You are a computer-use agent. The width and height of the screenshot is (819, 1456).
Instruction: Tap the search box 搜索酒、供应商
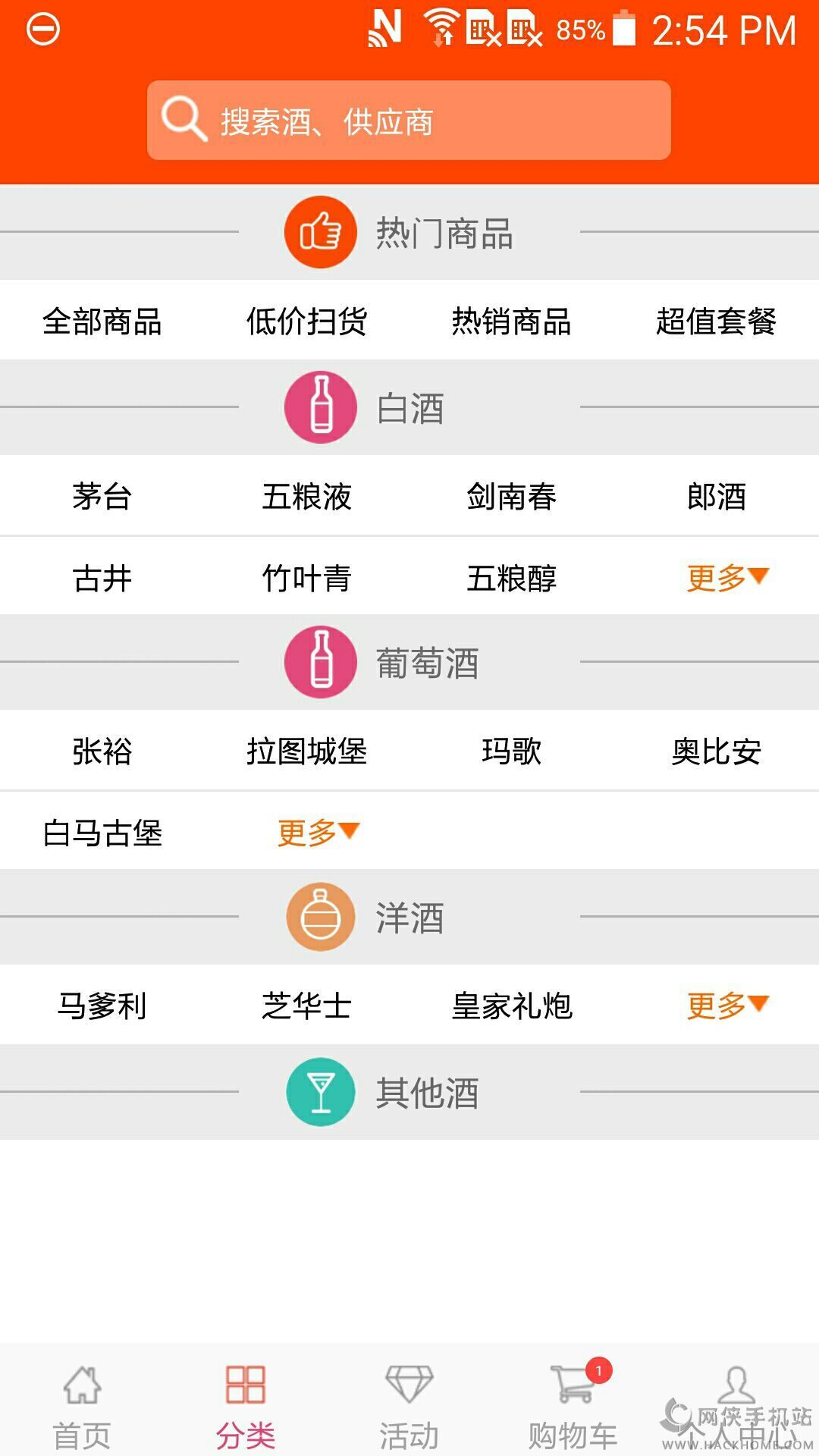409,121
